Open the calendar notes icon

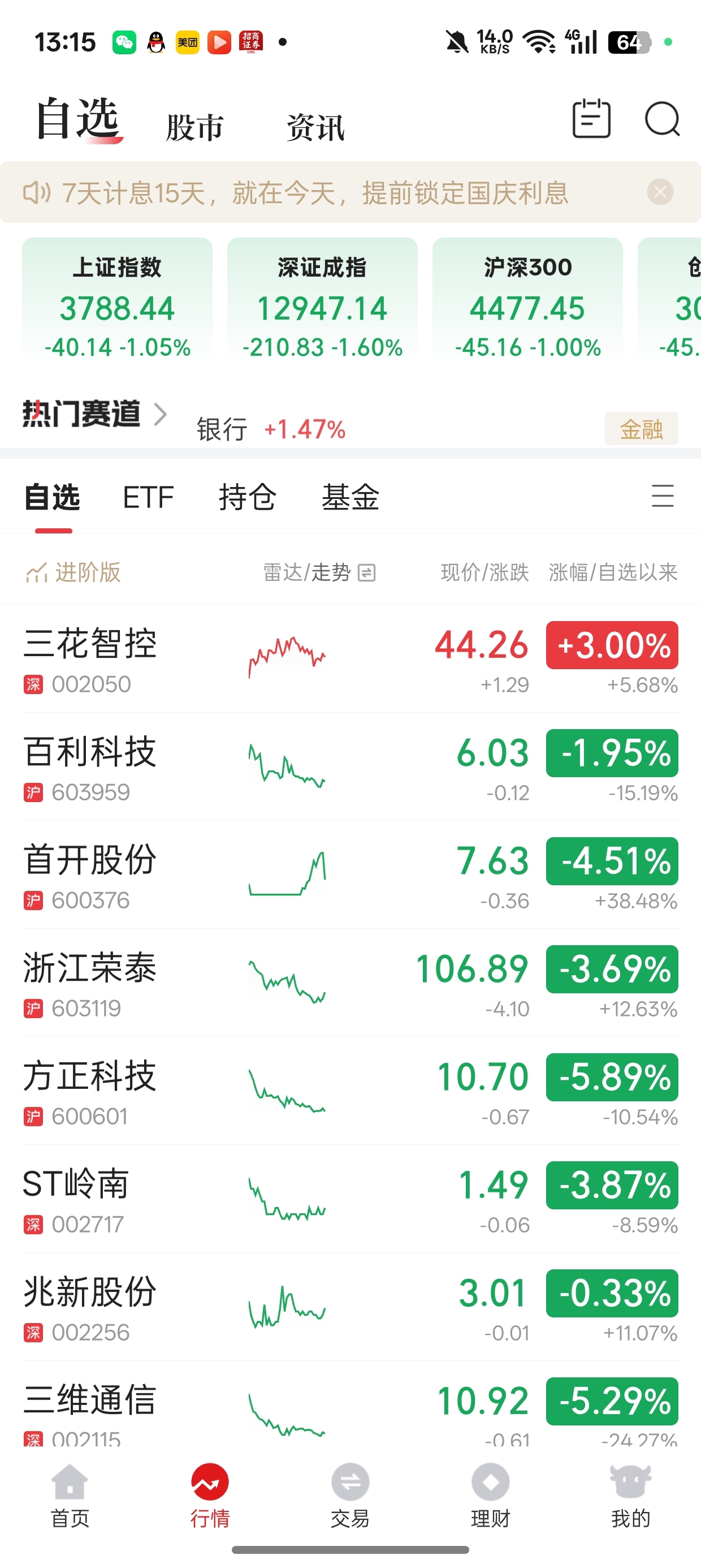(591, 118)
